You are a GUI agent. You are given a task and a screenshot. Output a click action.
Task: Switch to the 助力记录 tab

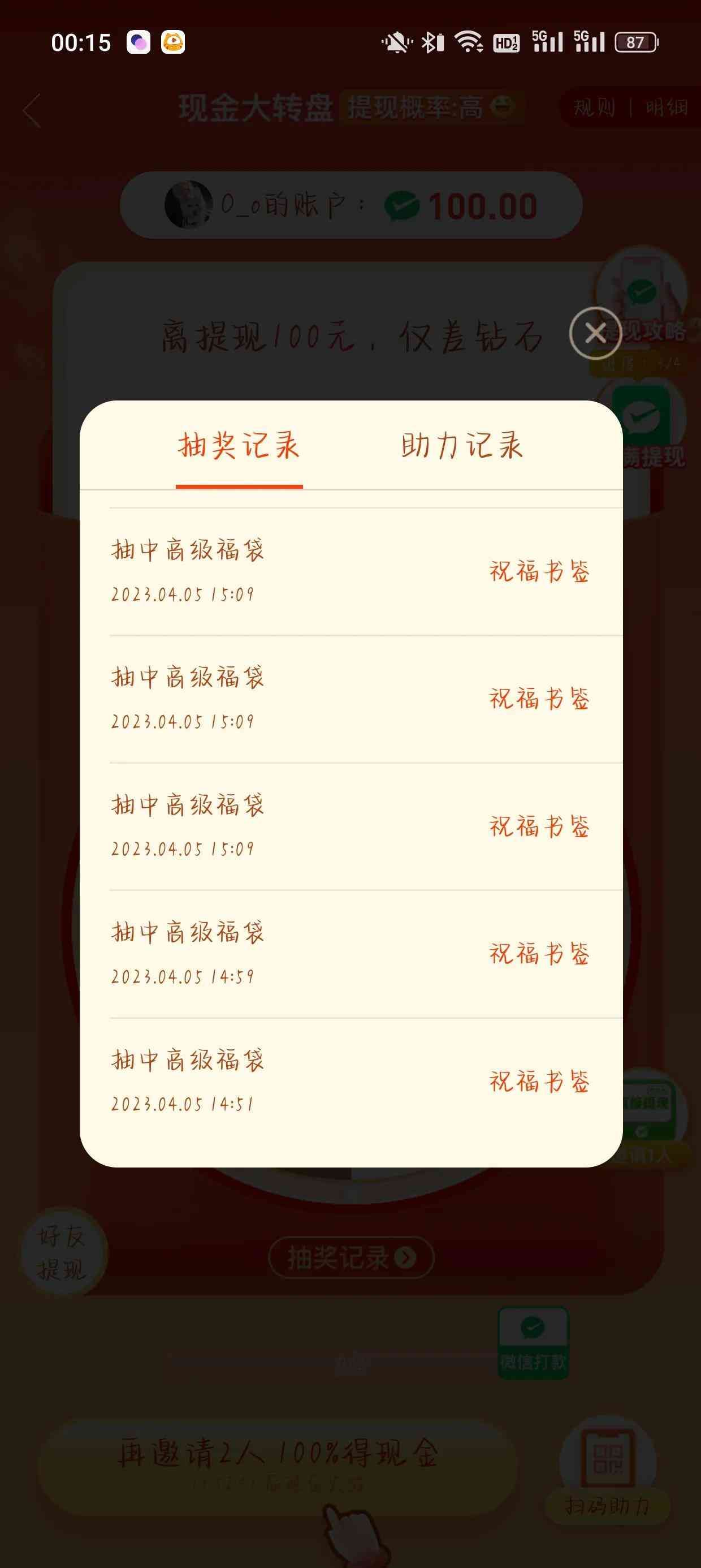pos(461,446)
